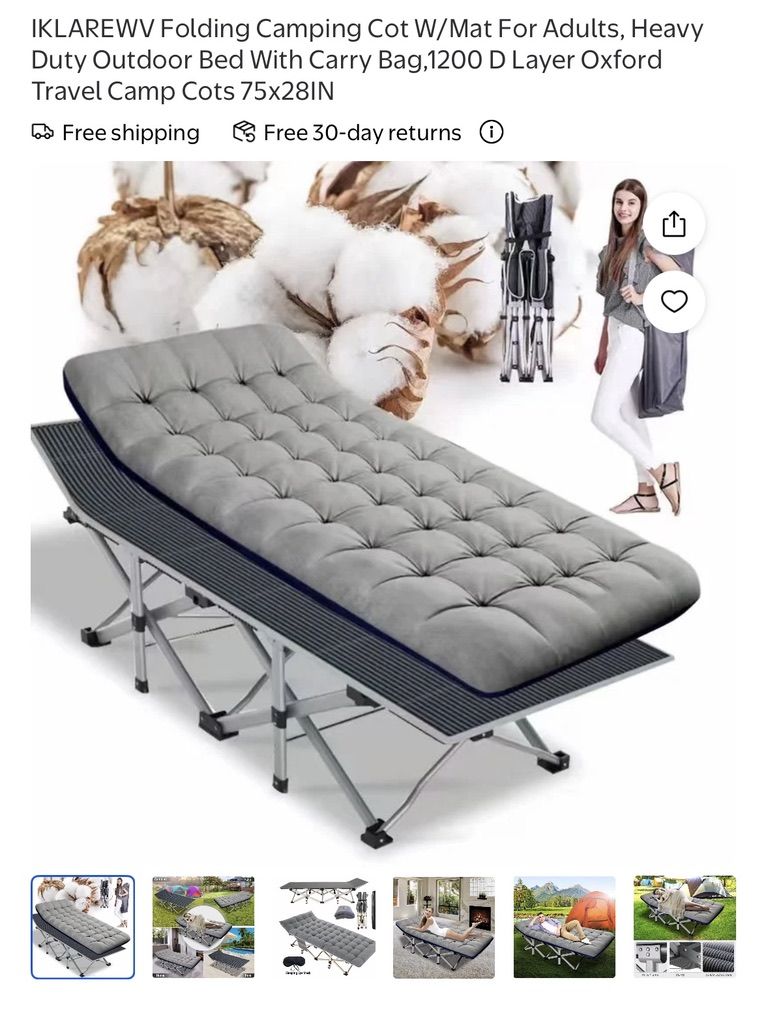Open the circled-i info icon

(x=491, y=131)
